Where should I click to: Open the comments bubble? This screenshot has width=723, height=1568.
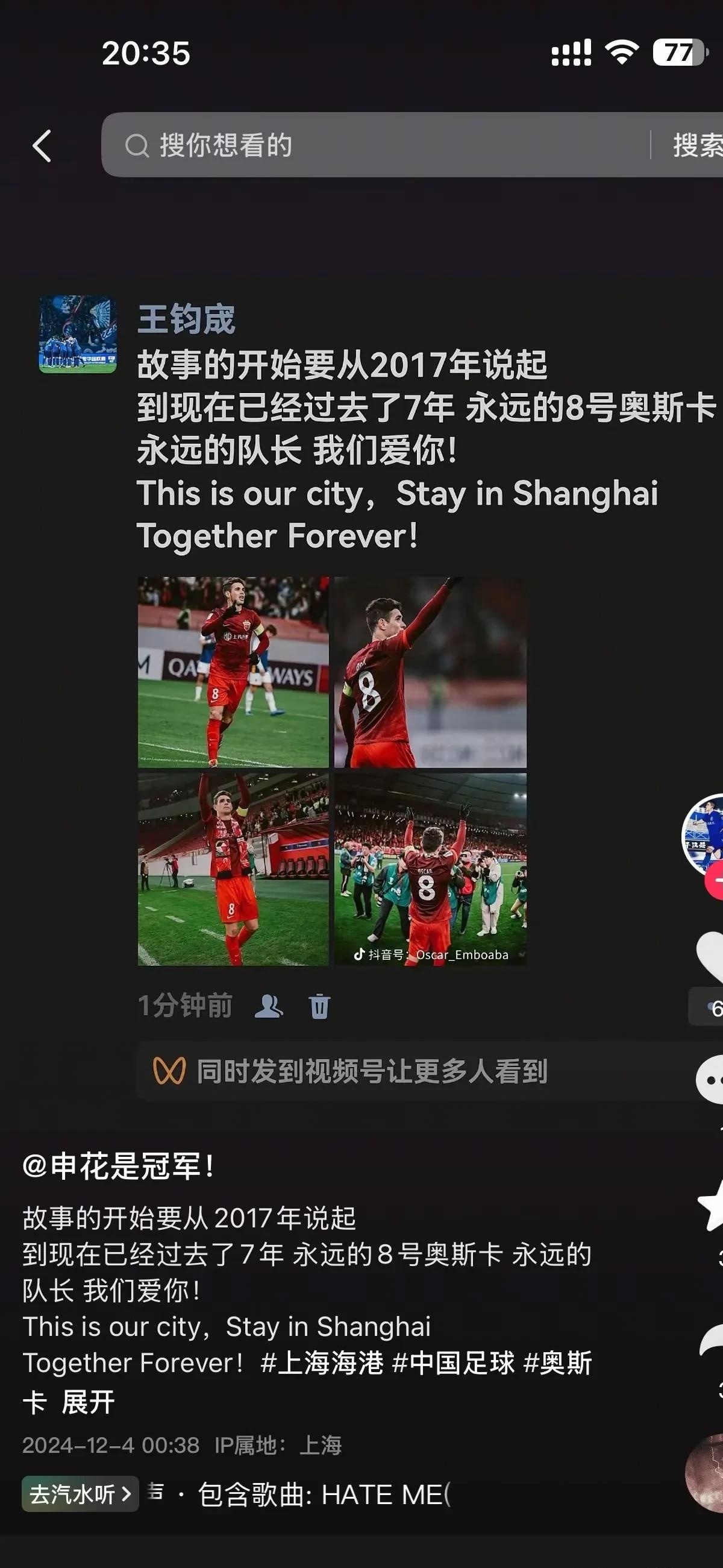point(710,1080)
